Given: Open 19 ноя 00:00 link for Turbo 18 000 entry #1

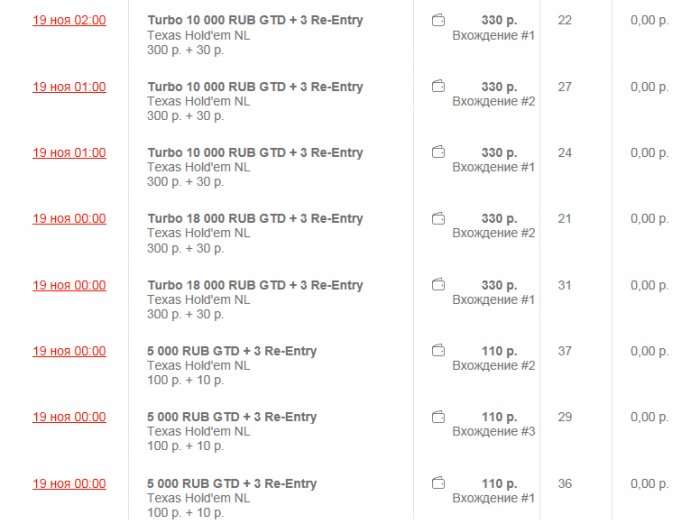Looking at the screenshot, I should tap(69, 285).
